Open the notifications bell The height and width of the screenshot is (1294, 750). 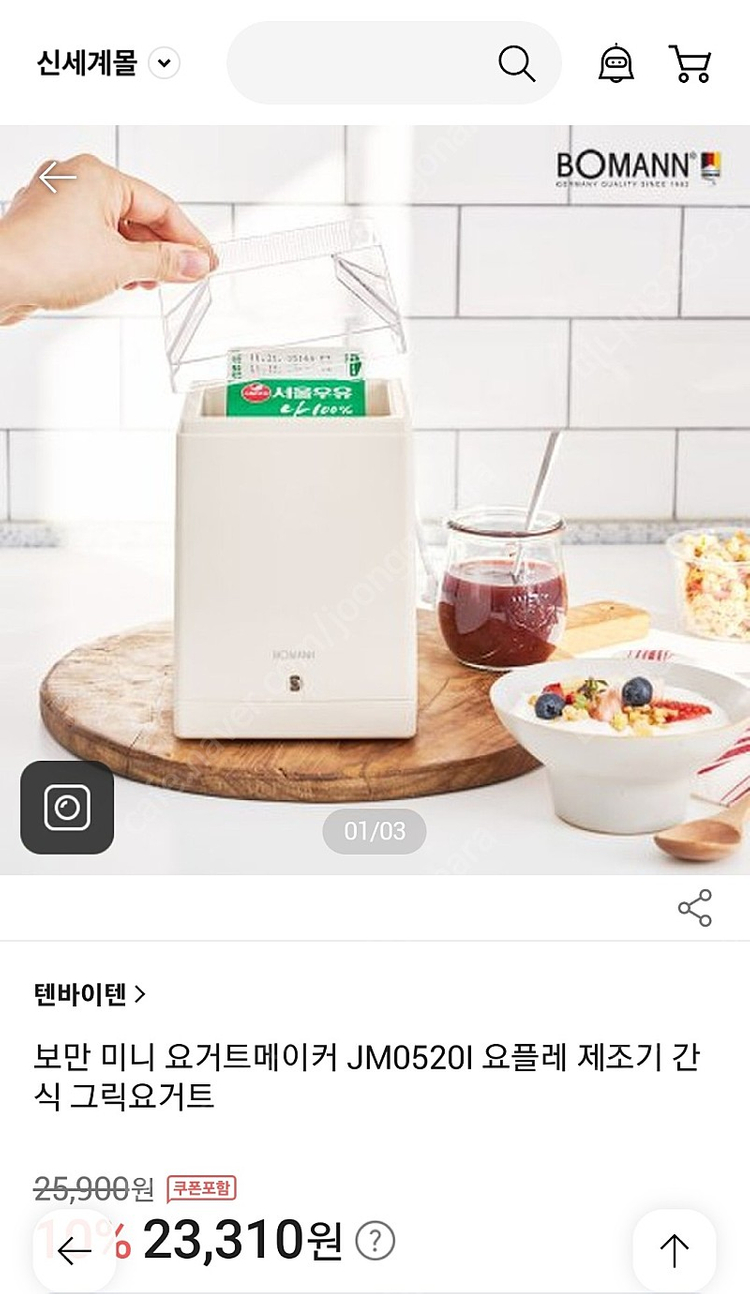616,64
